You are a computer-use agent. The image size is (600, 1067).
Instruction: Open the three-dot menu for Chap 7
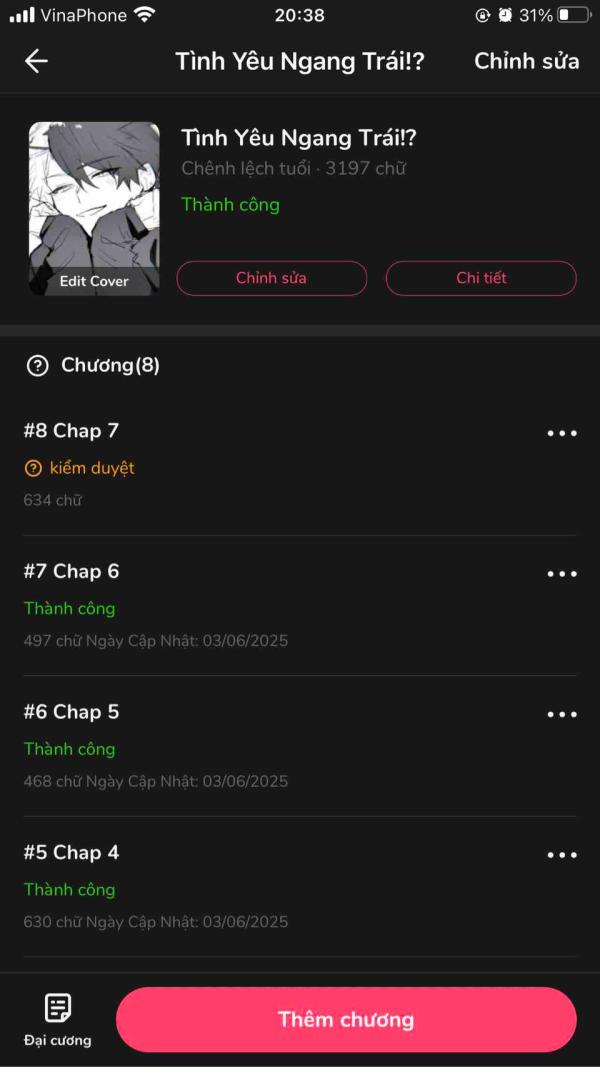561,433
